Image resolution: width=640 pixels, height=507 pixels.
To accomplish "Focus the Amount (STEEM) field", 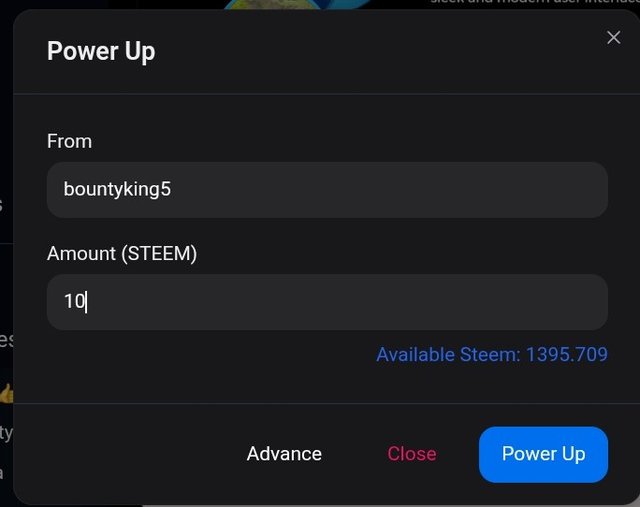I will click(x=327, y=301).
